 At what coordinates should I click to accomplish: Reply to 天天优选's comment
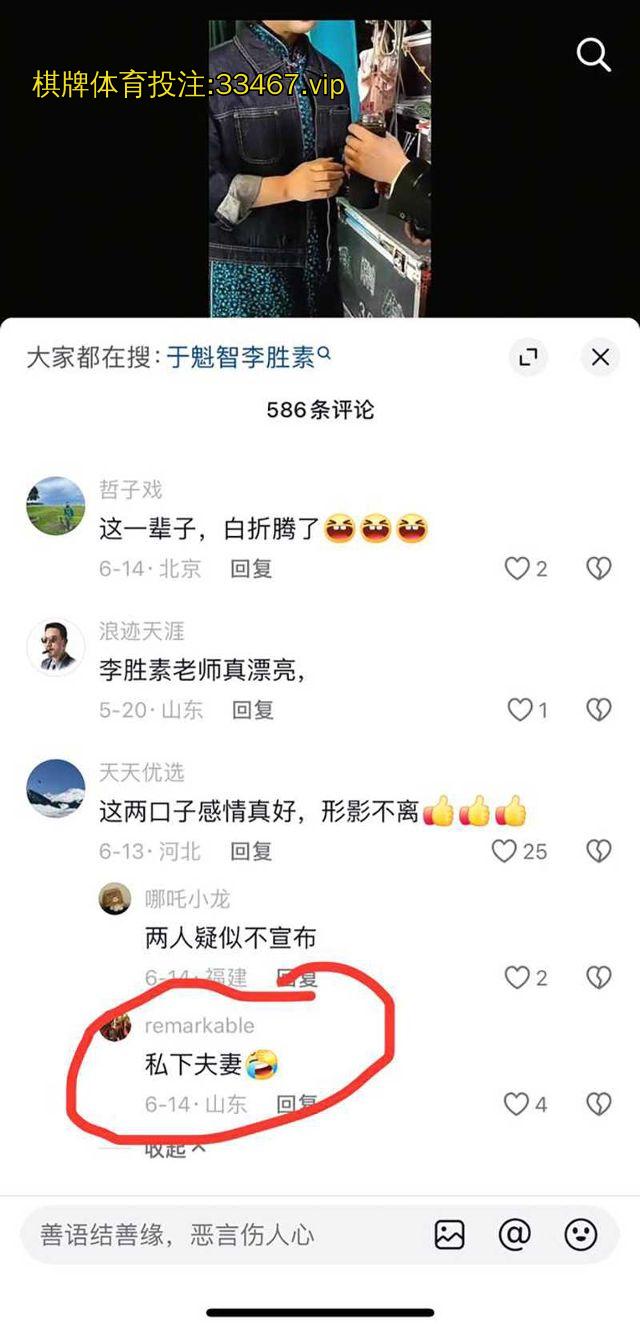251,851
